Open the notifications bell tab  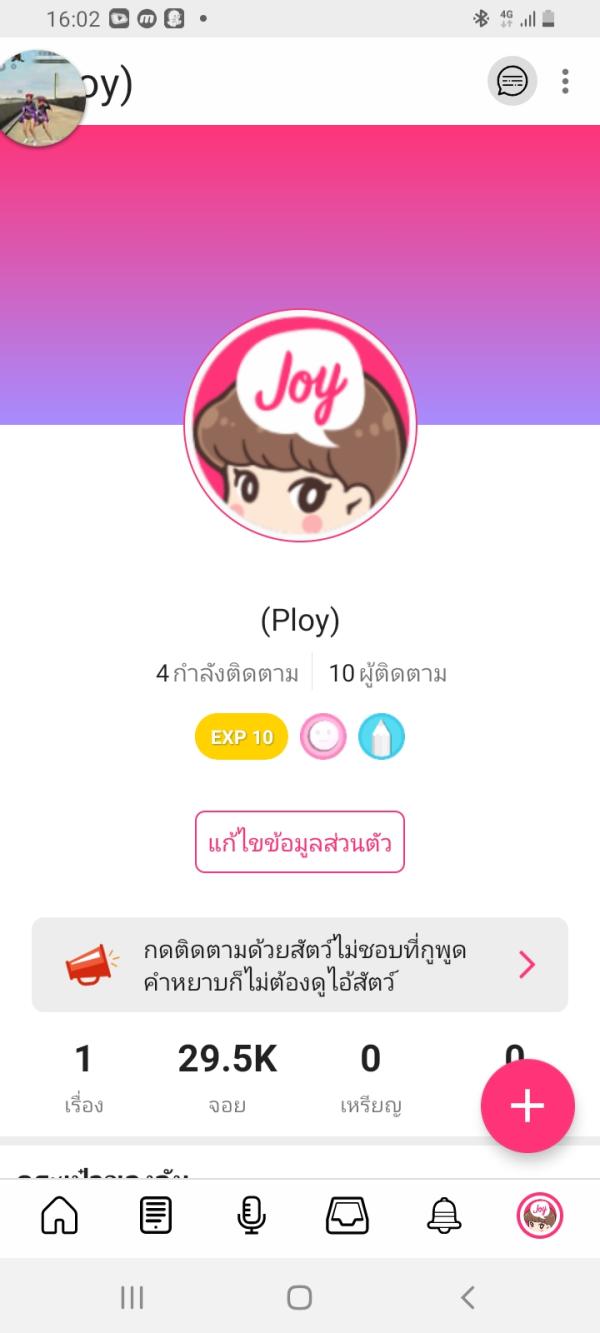coord(443,1215)
